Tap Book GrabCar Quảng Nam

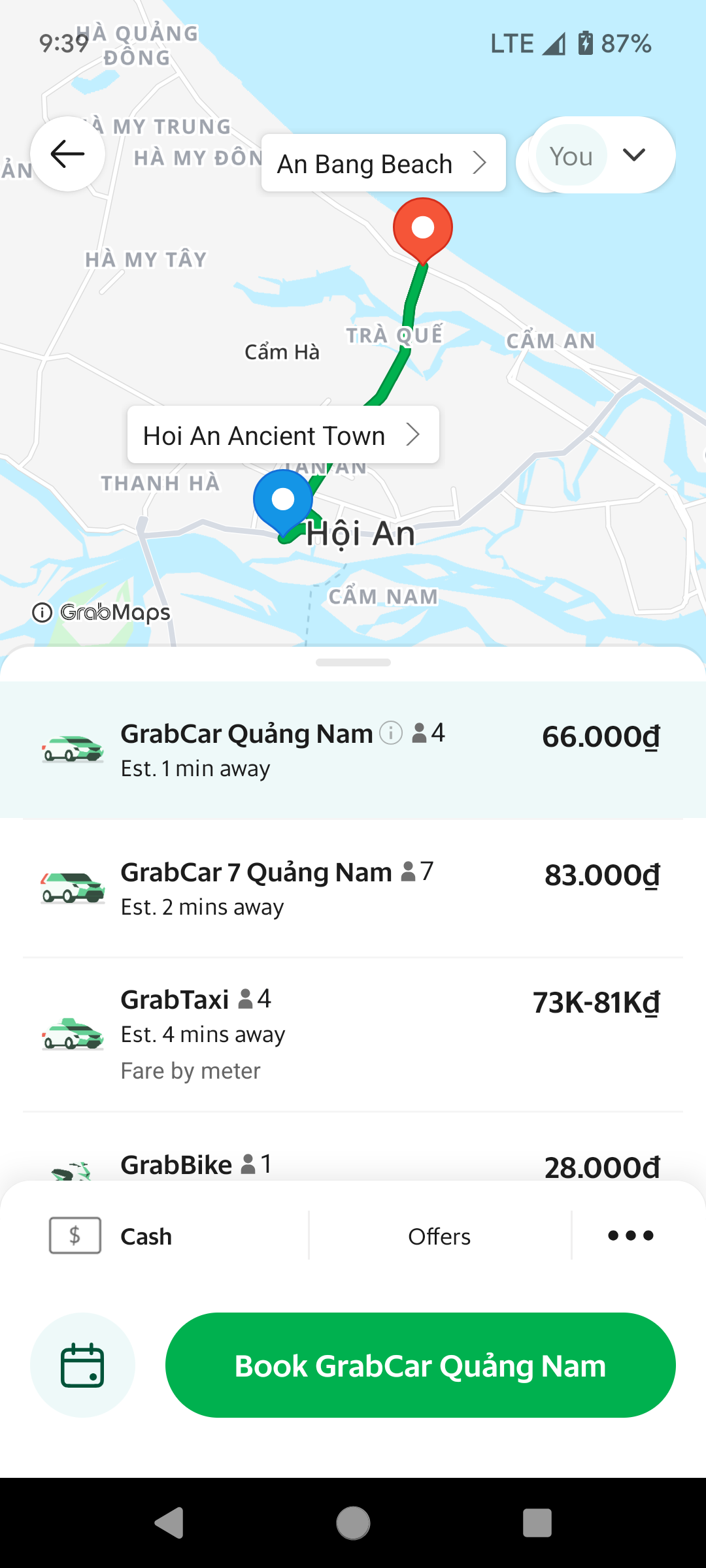click(421, 1365)
